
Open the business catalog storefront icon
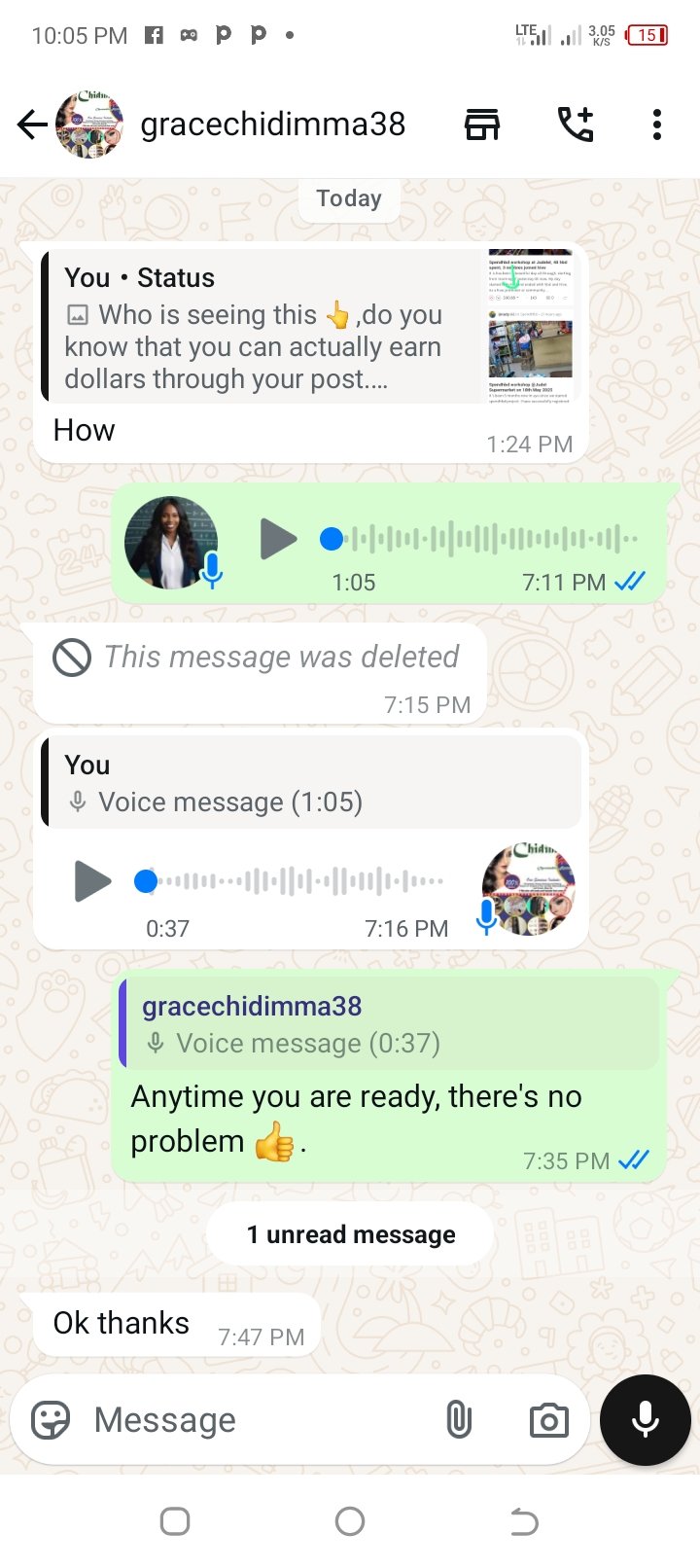tap(482, 125)
